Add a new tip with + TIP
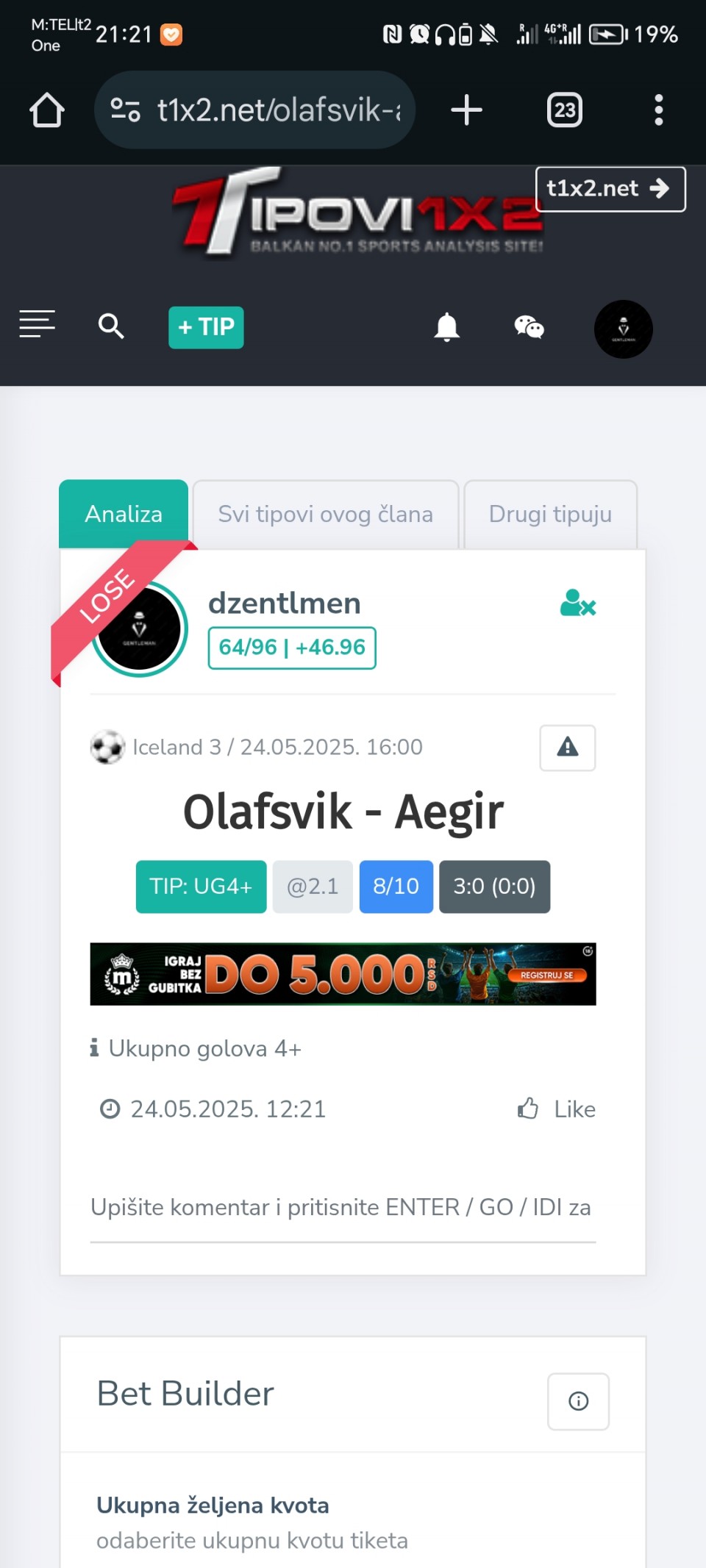706x1568 pixels. pyautogui.click(x=206, y=327)
